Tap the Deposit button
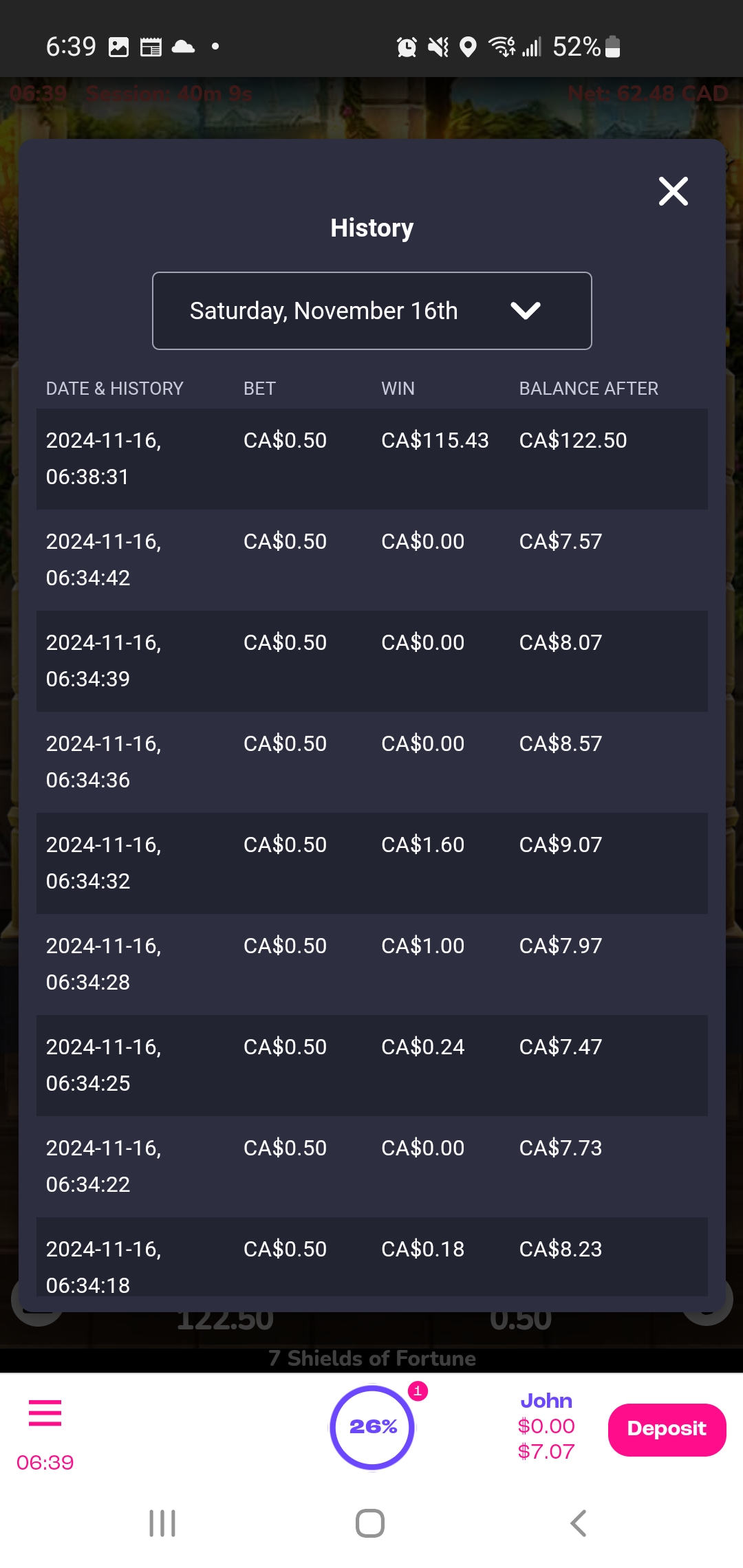Viewport: 743px width, 1568px height. [x=667, y=1429]
